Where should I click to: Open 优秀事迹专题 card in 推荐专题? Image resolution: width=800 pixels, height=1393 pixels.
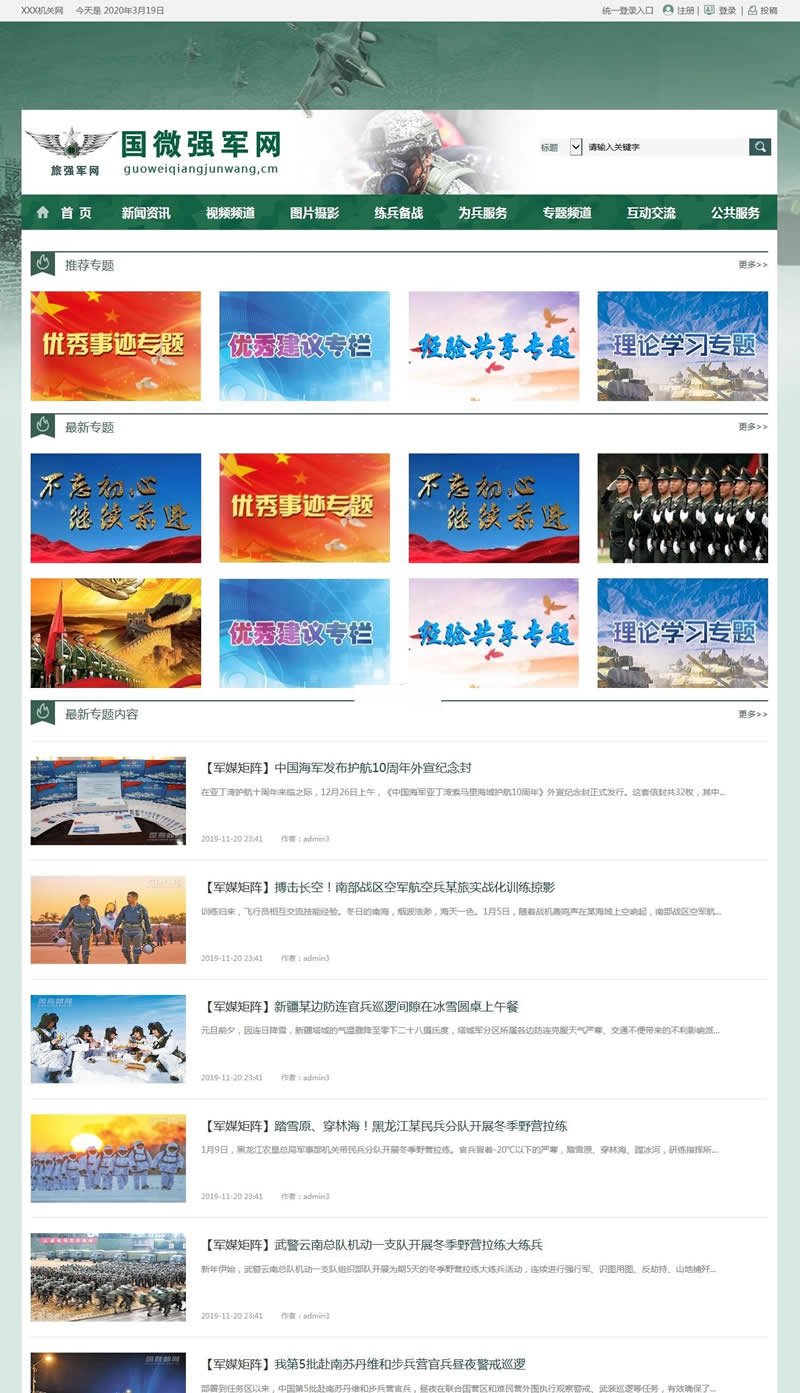(115, 346)
